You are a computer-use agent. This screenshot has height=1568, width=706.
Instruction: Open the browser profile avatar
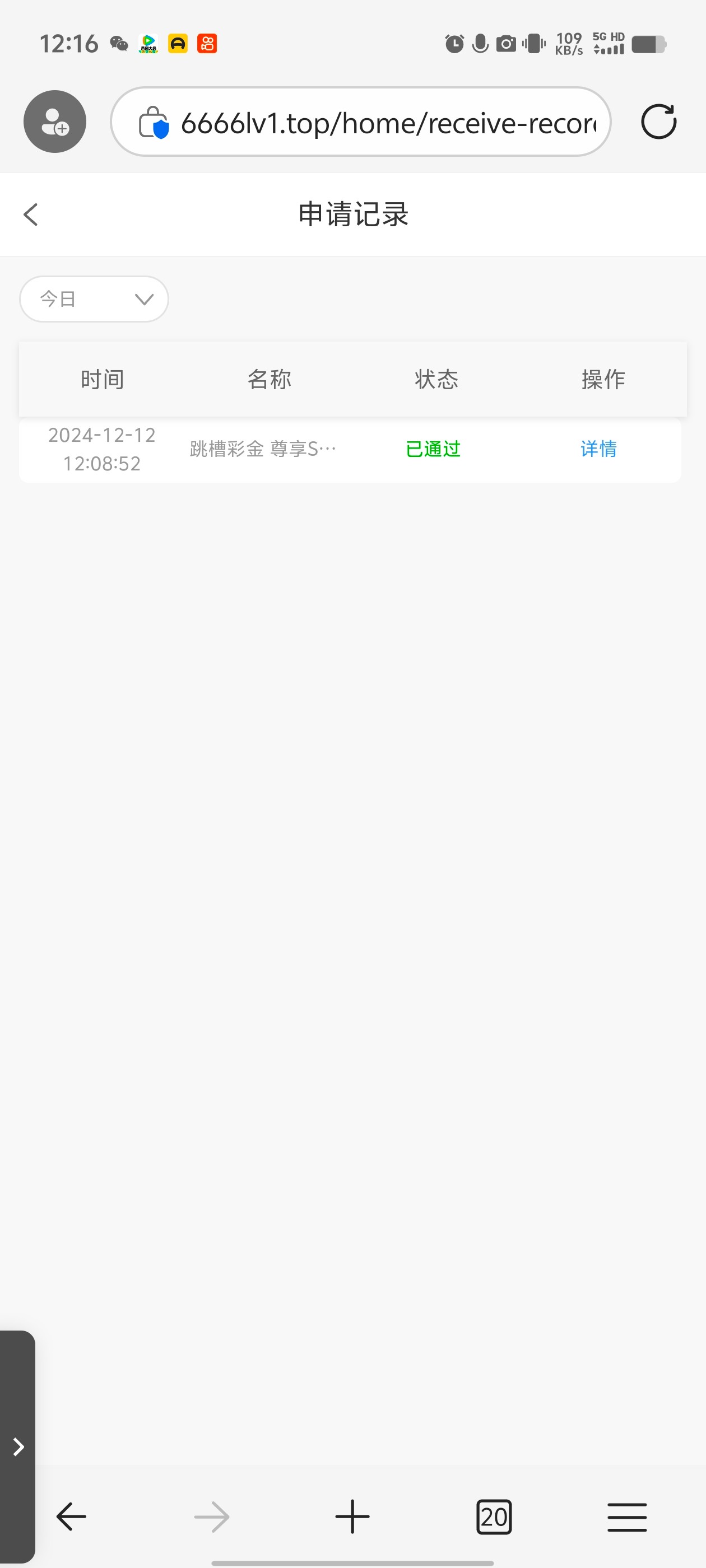(x=55, y=122)
